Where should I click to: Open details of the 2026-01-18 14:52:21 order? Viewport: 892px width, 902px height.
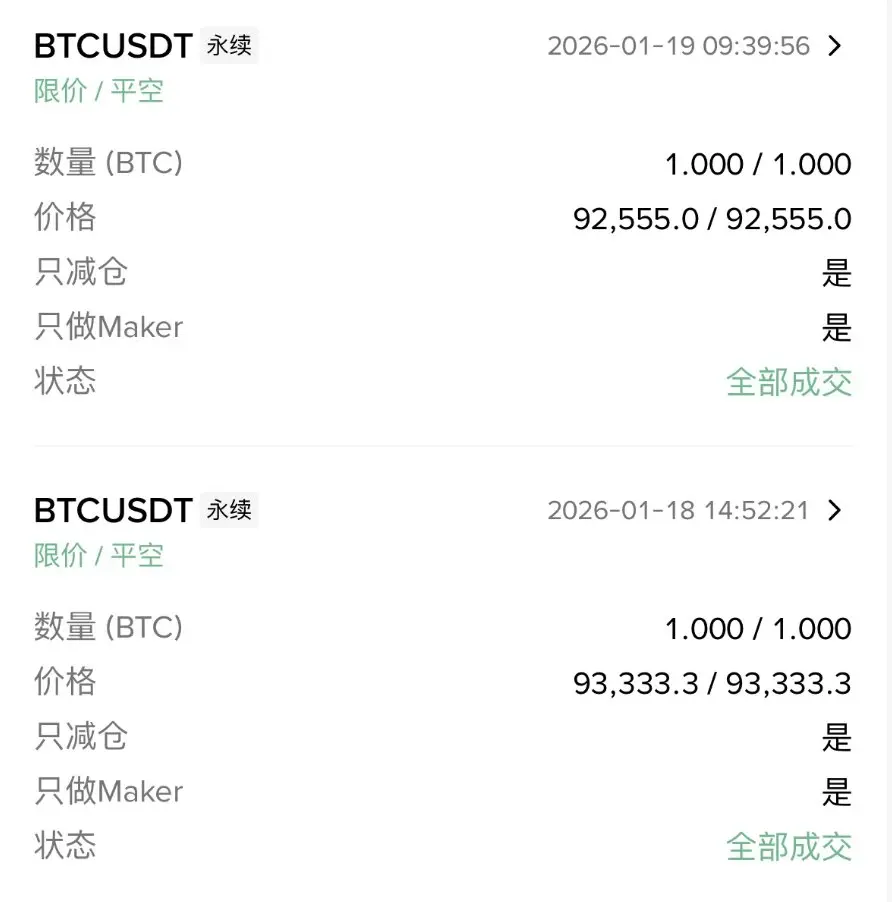[836, 510]
